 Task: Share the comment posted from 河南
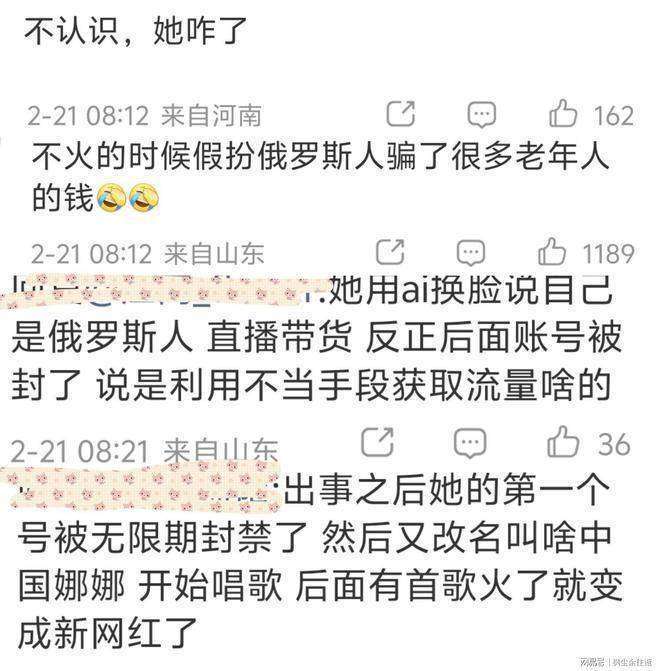(400, 114)
